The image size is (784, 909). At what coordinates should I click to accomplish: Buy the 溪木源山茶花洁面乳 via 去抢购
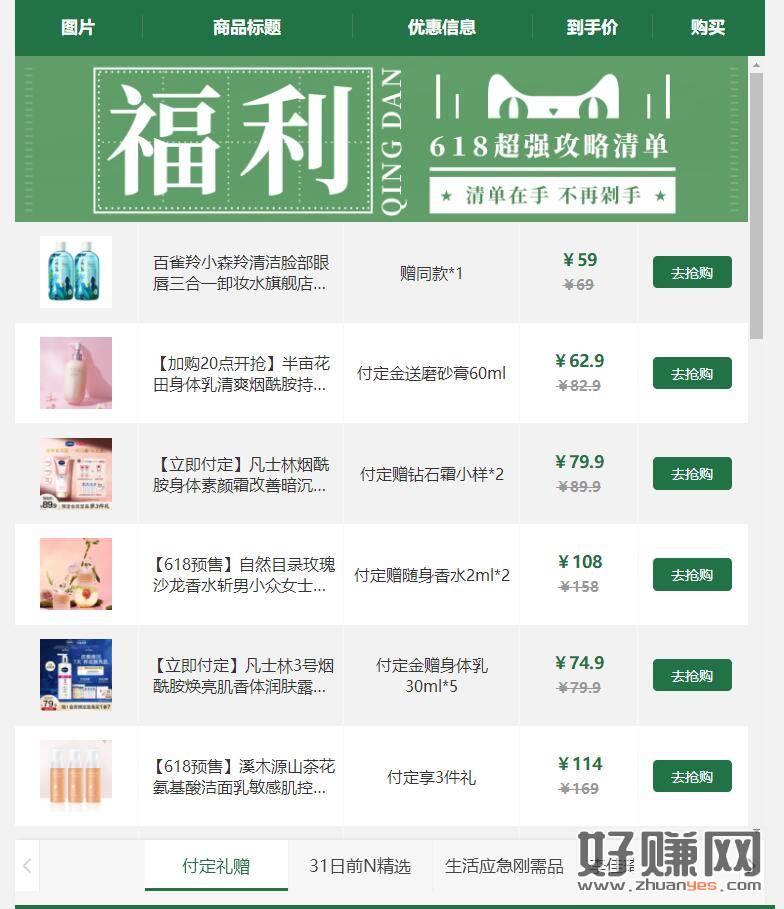(692, 776)
